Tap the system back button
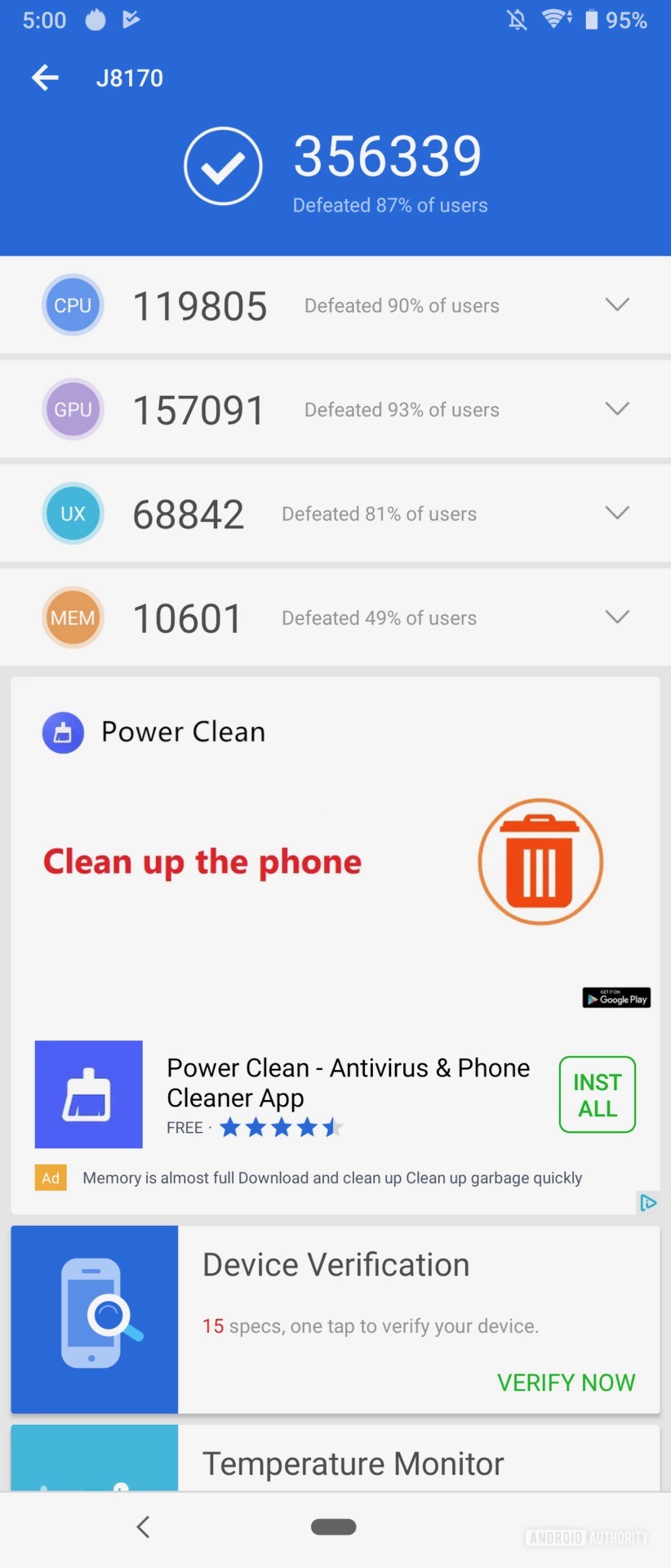This screenshot has width=671, height=1568. 144,1526
